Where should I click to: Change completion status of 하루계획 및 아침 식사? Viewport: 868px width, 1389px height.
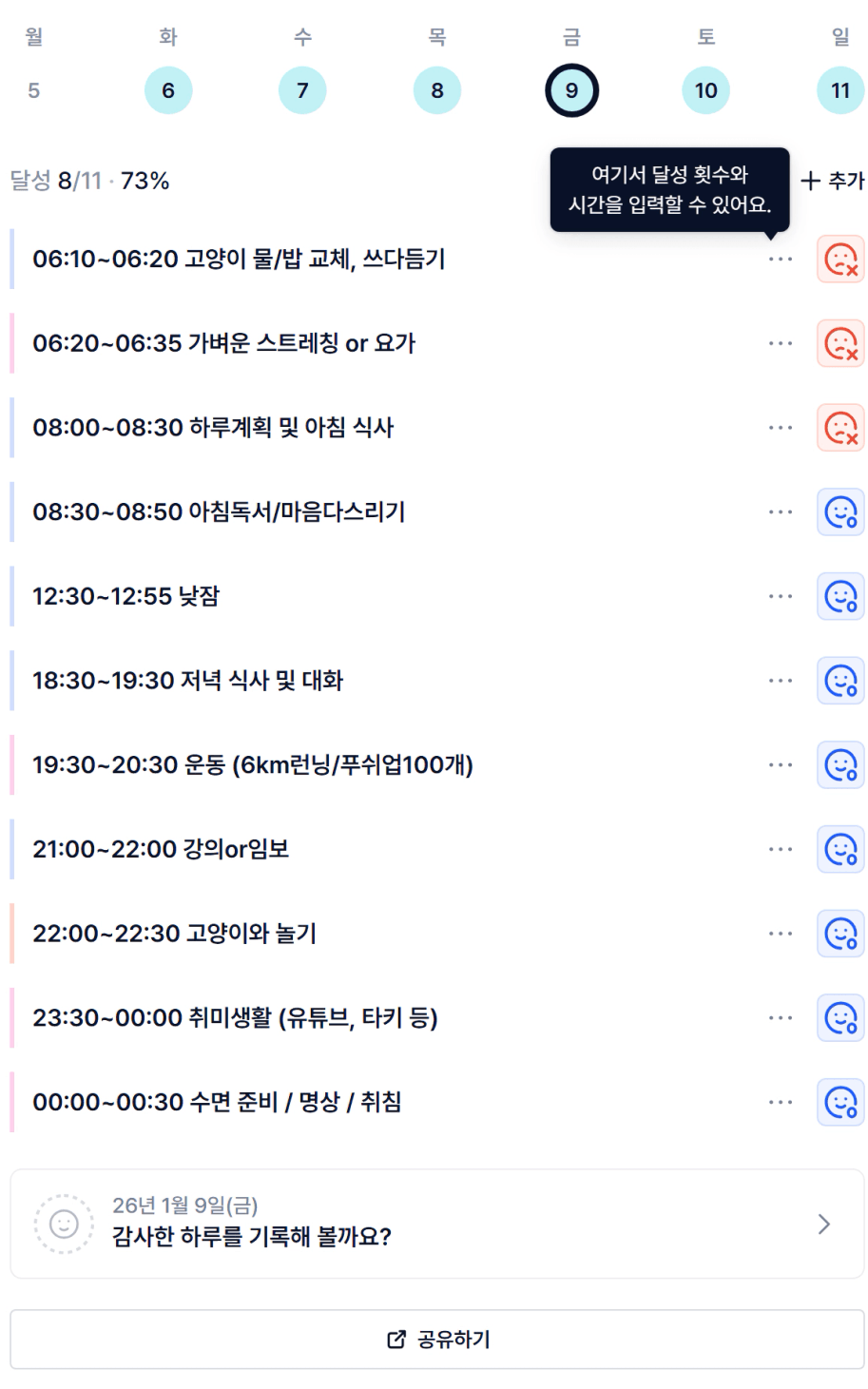[840, 428]
